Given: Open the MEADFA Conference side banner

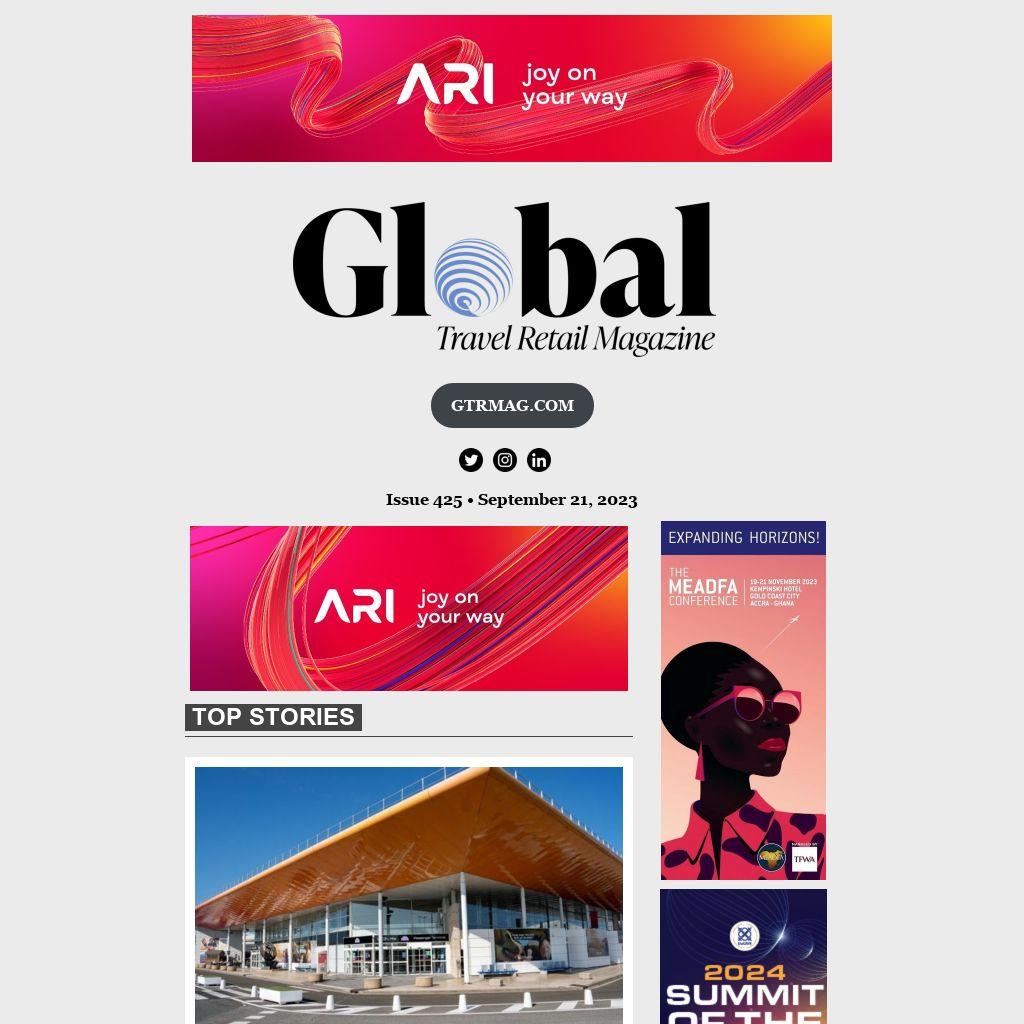Looking at the screenshot, I should (x=743, y=700).
